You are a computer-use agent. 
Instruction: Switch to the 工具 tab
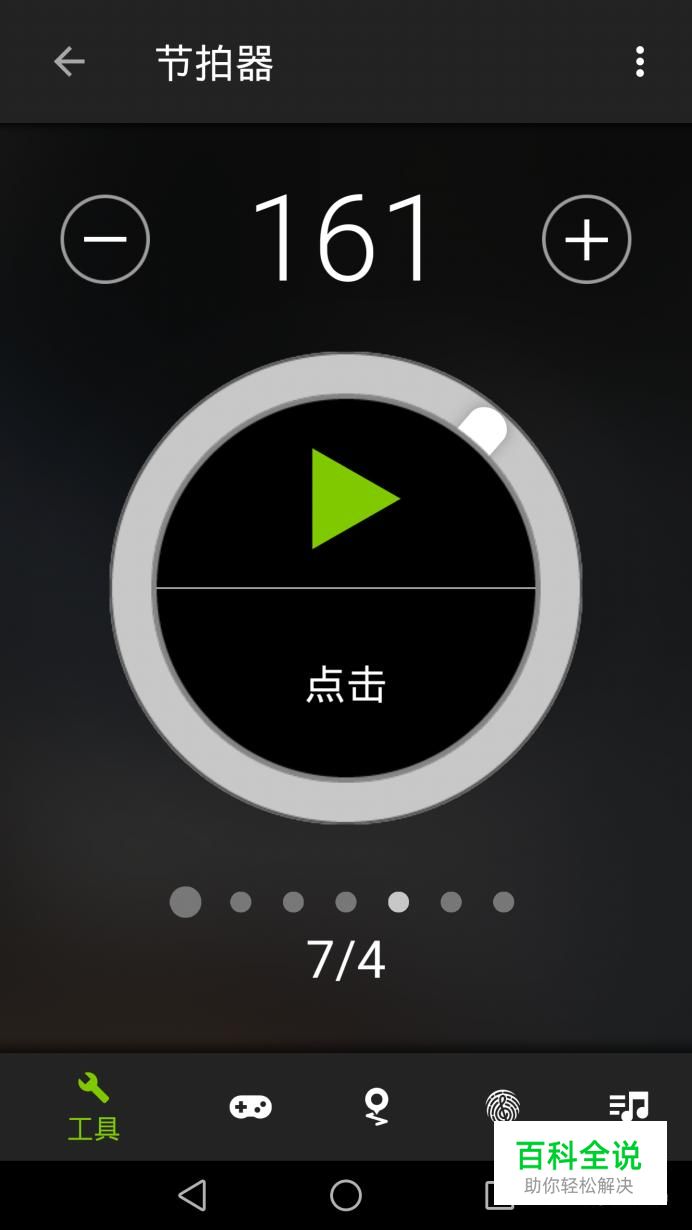pos(93,1107)
